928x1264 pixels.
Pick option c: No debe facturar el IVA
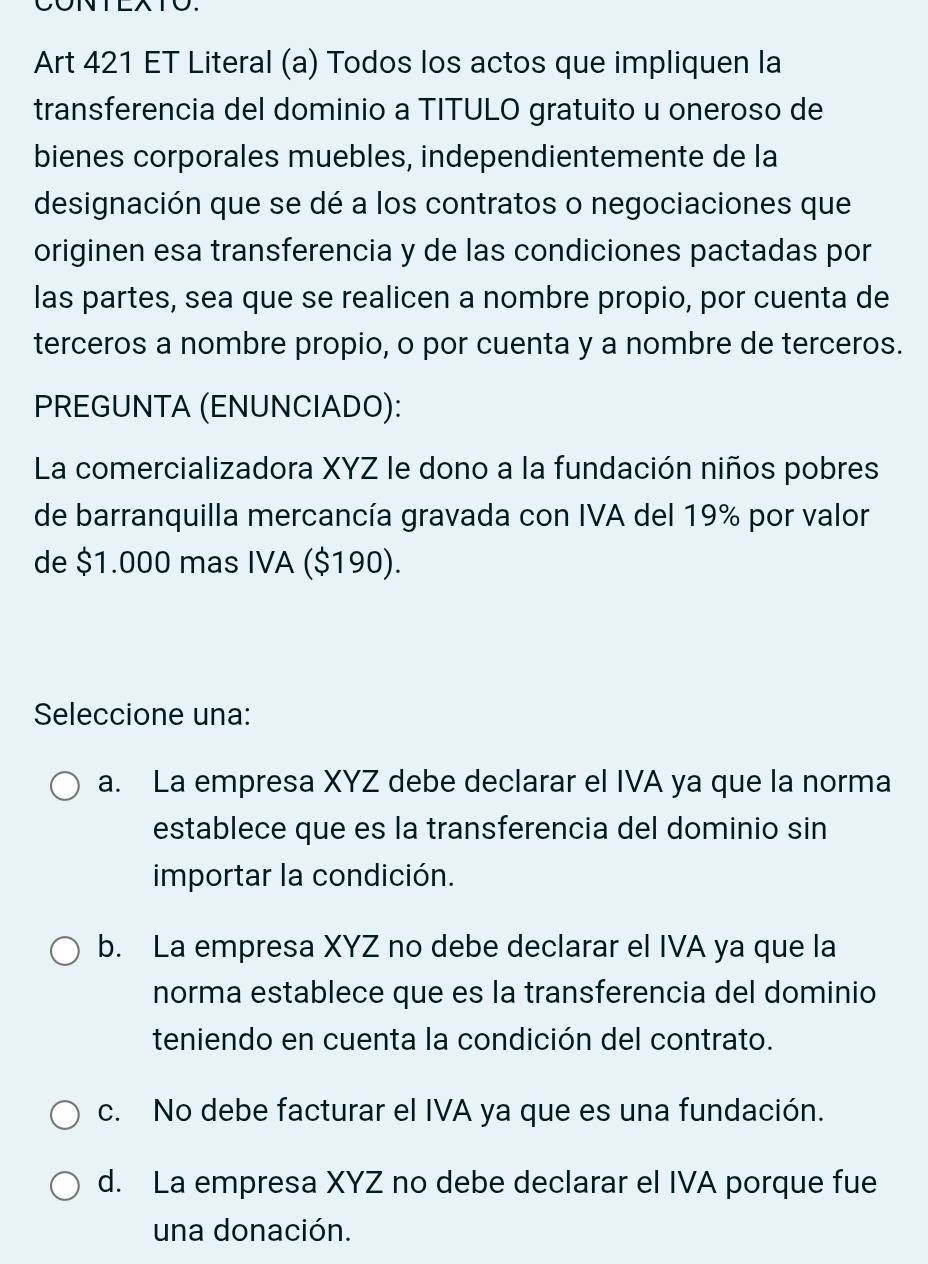66,1115
